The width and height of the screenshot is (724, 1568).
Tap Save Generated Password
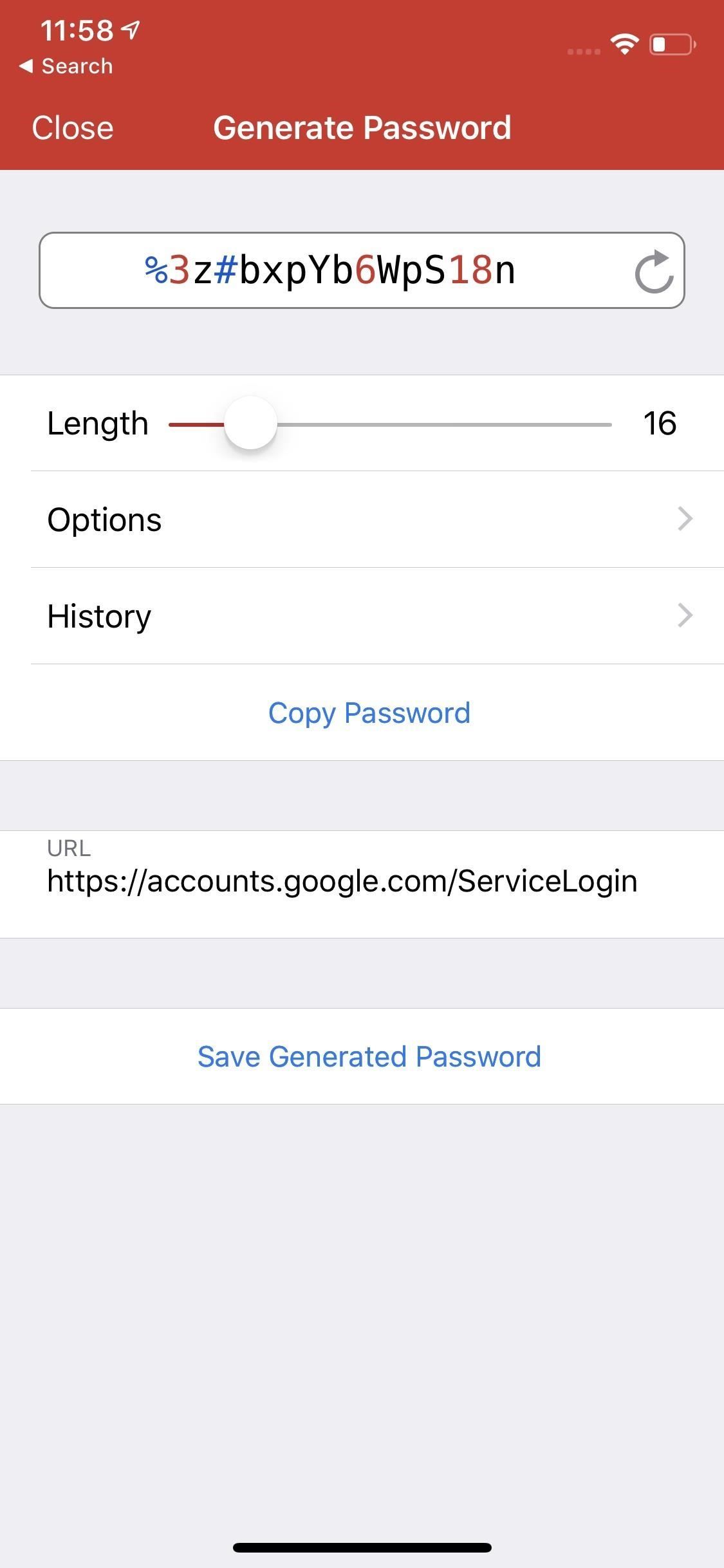(369, 1056)
